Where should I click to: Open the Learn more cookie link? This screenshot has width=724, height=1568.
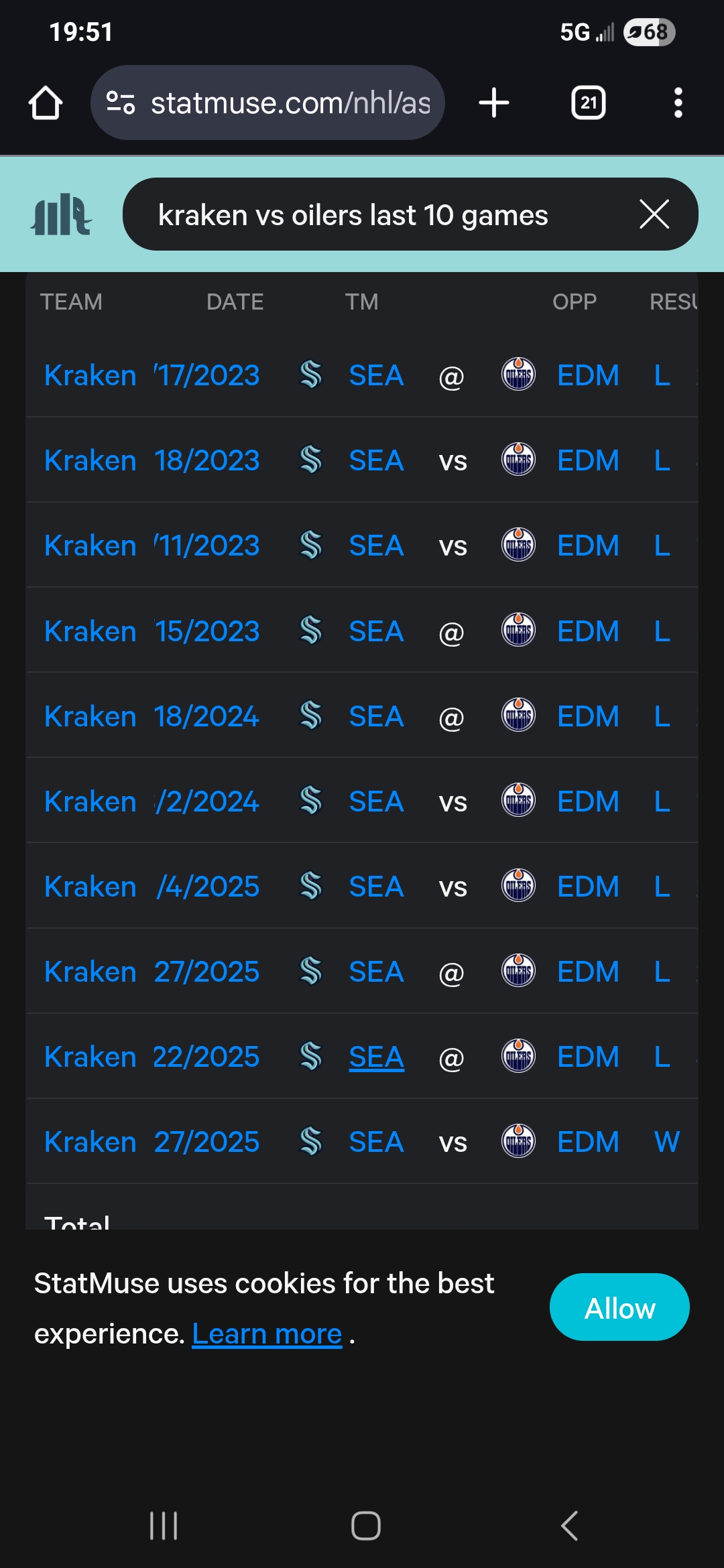267,1333
